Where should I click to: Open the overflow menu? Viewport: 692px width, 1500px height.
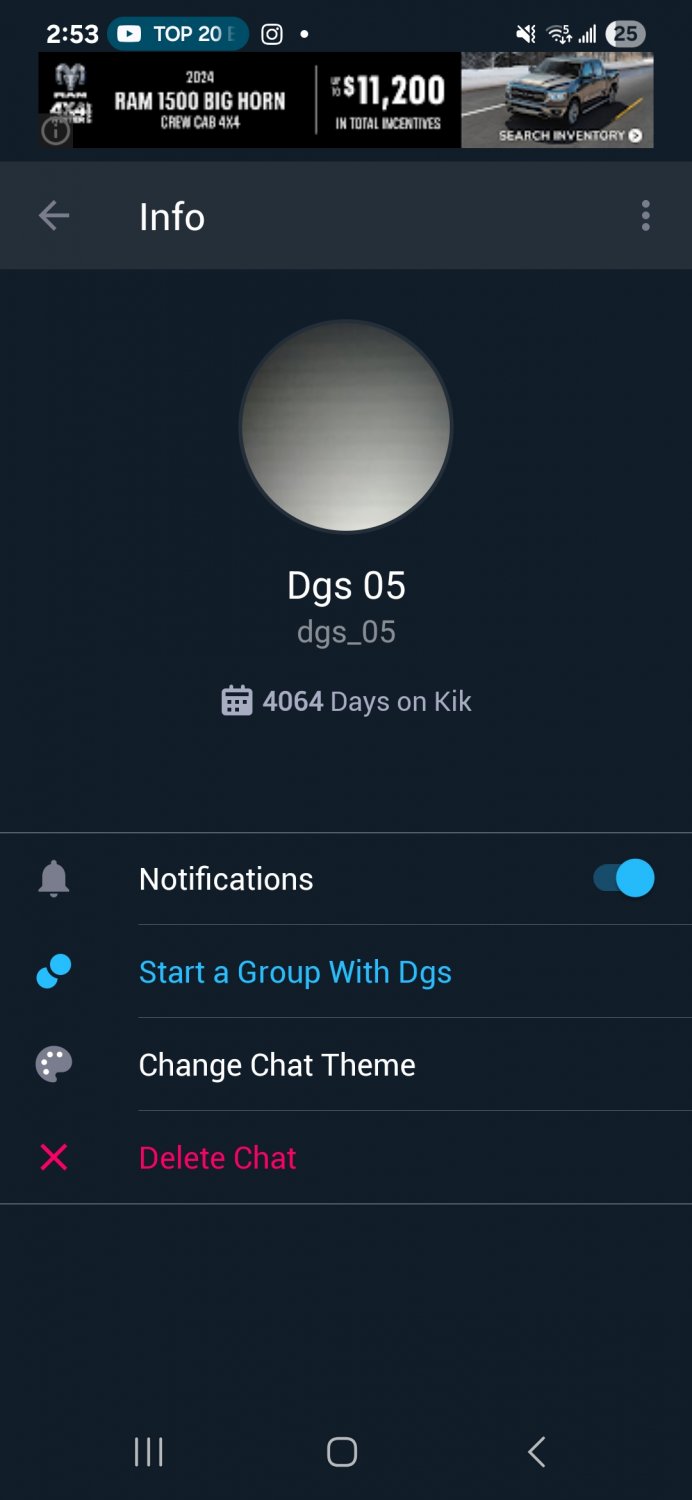pyautogui.click(x=645, y=216)
